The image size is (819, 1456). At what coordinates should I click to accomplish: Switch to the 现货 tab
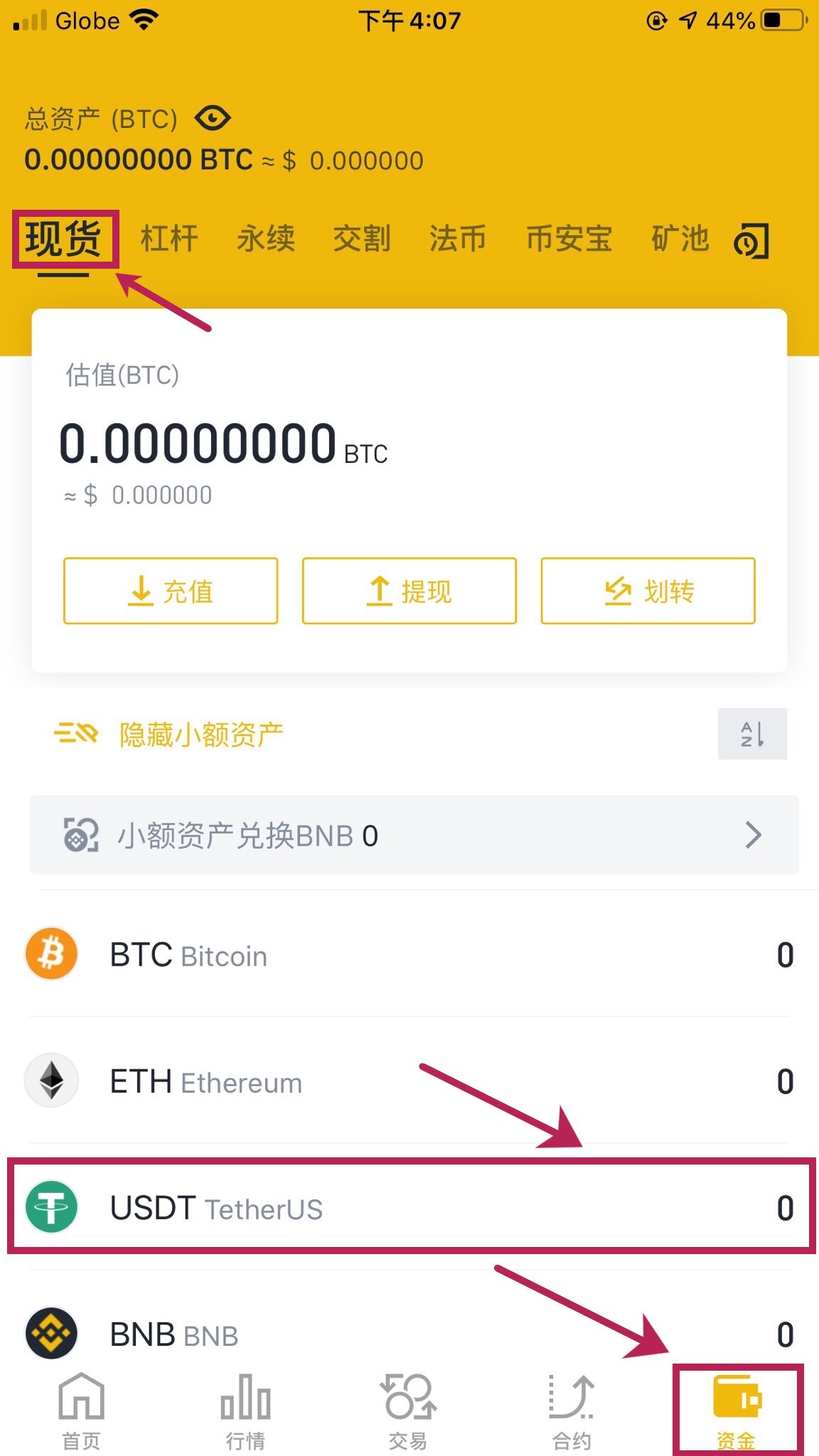click(x=64, y=240)
